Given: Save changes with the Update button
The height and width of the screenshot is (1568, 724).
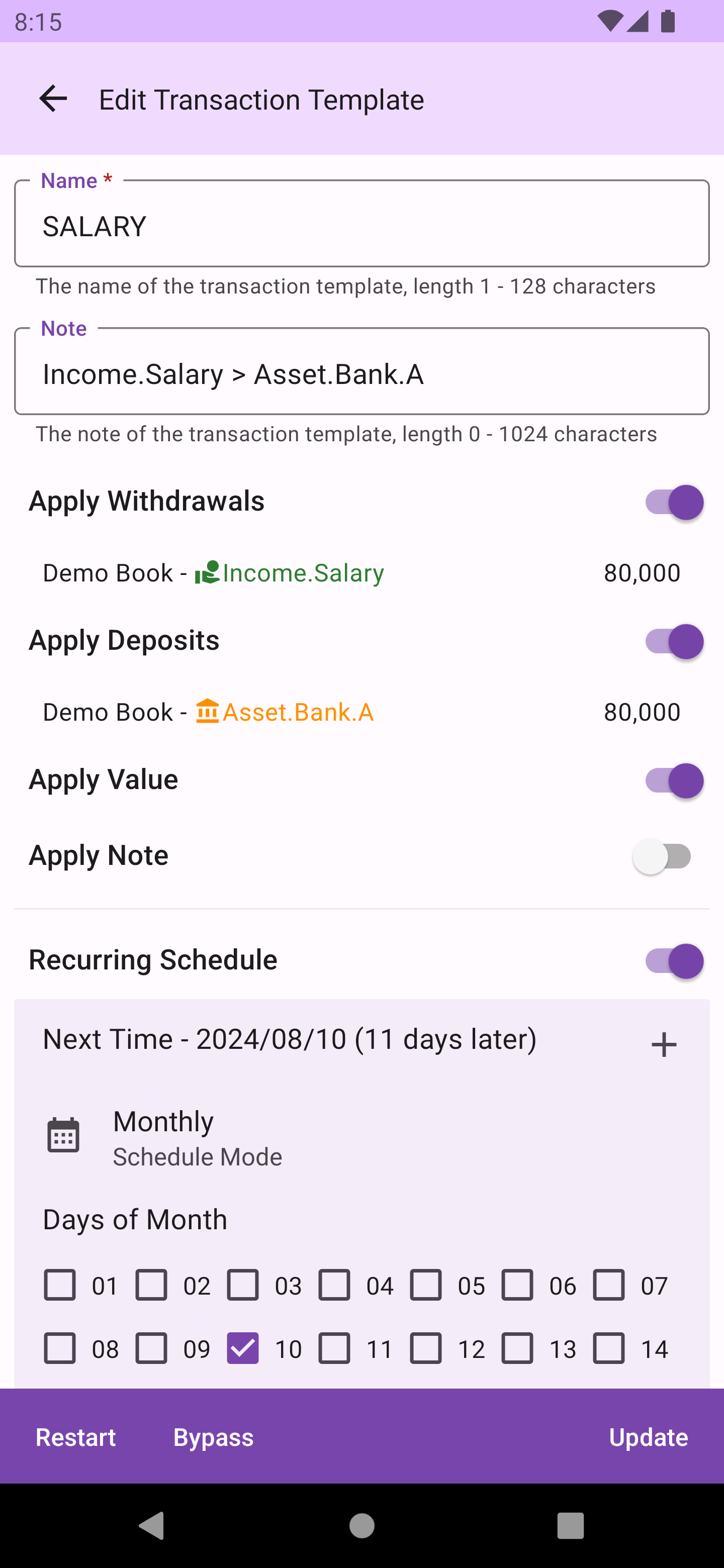Looking at the screenshot, I should tap(648, 1437).
